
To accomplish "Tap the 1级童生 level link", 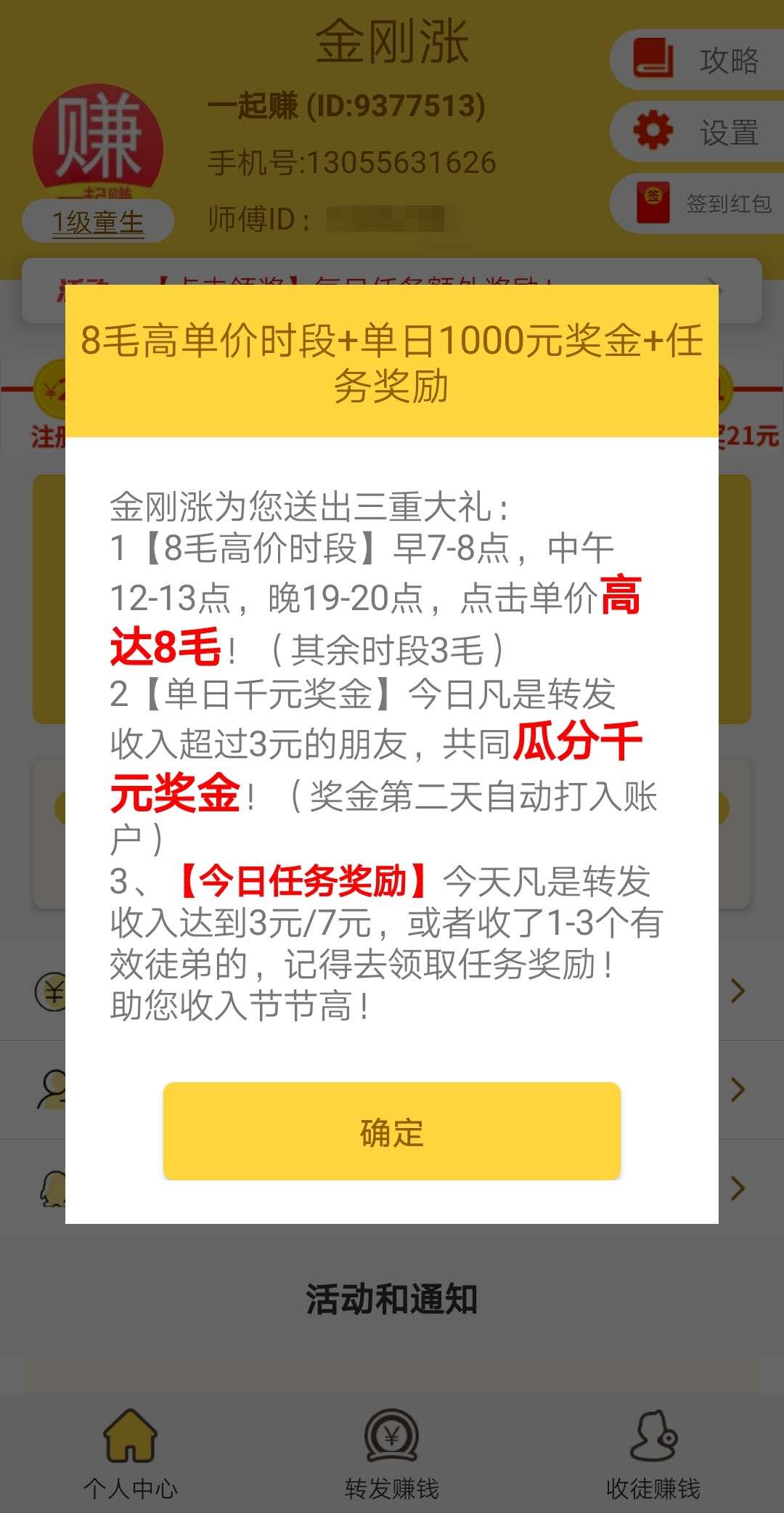I will (x=98, y=222).
